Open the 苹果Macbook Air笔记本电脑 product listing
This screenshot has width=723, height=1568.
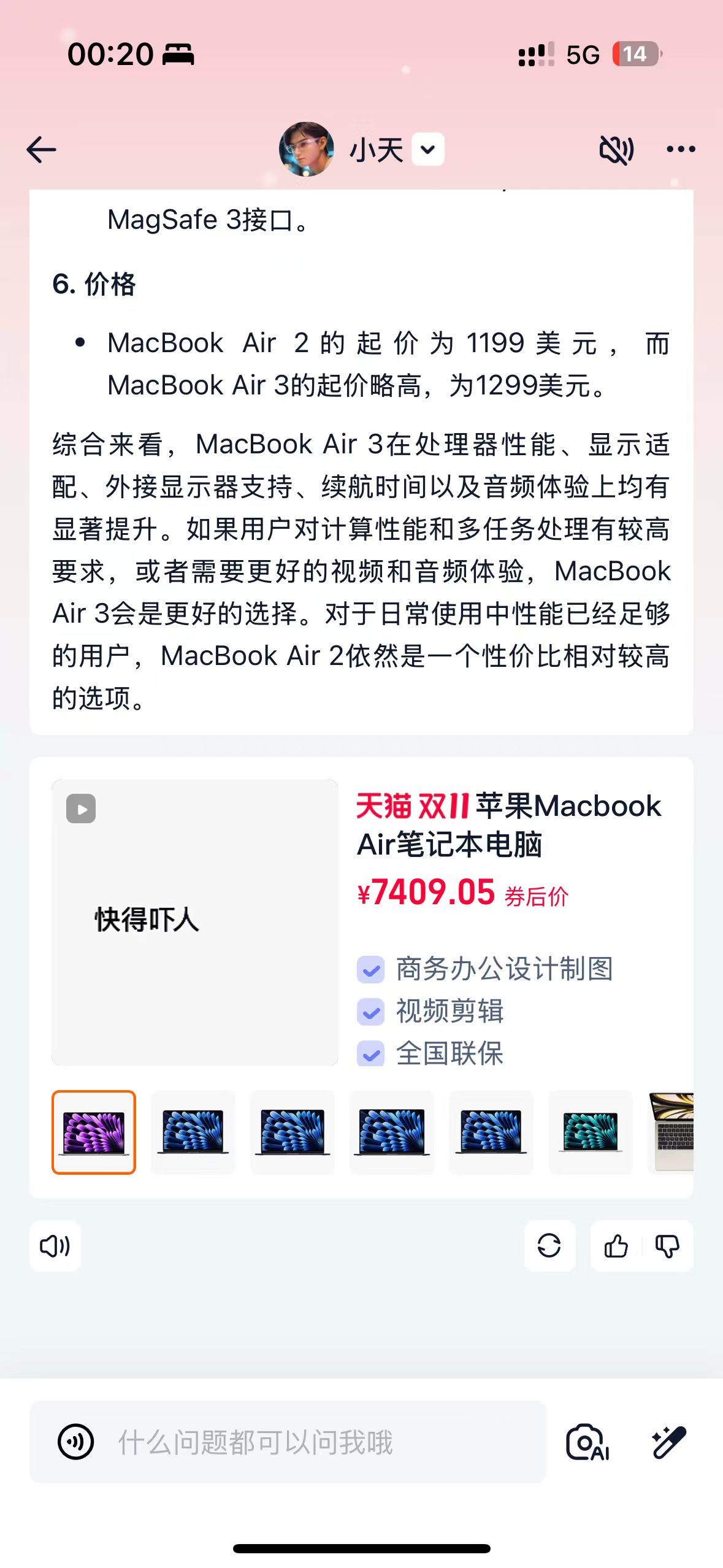pos(509,824)
